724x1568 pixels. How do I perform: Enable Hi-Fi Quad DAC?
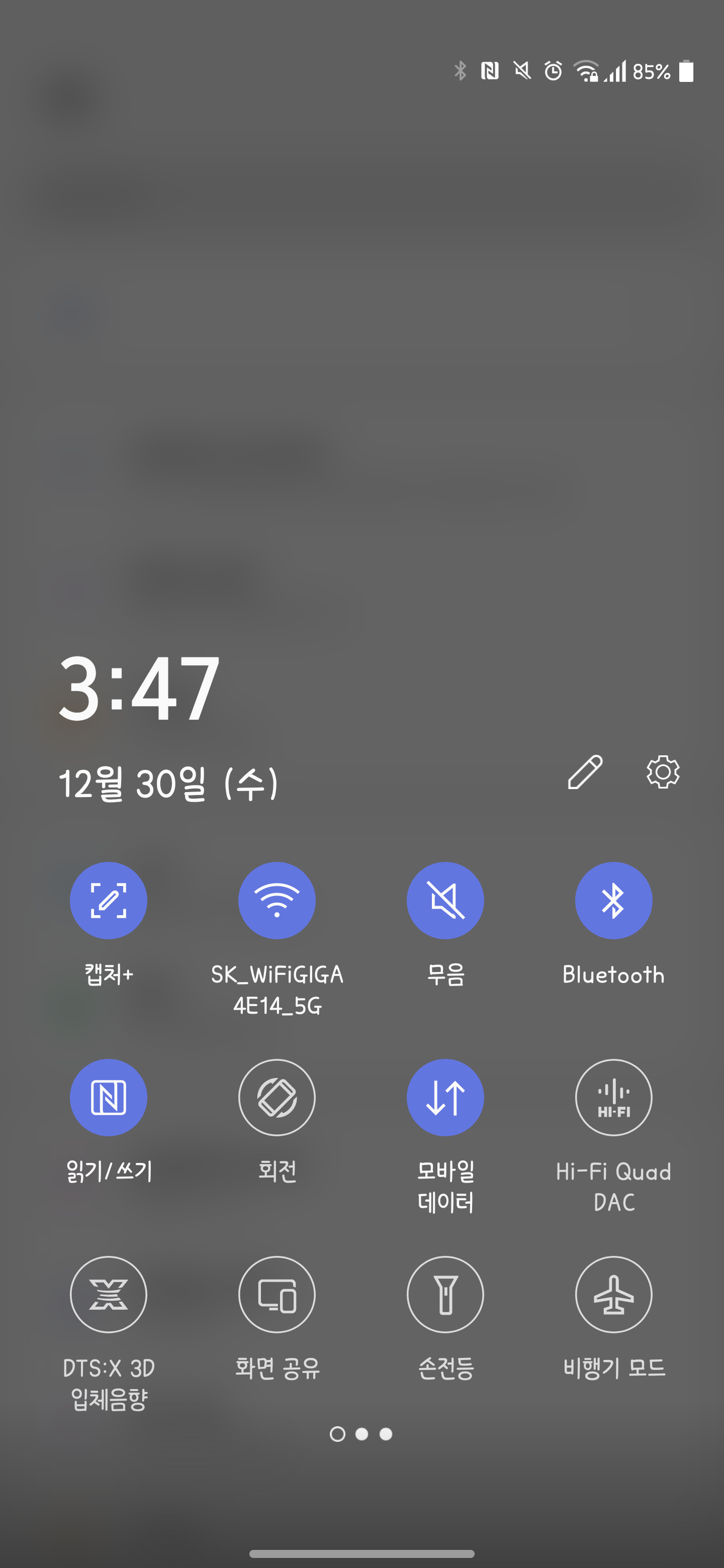(x=614, y=1098)
